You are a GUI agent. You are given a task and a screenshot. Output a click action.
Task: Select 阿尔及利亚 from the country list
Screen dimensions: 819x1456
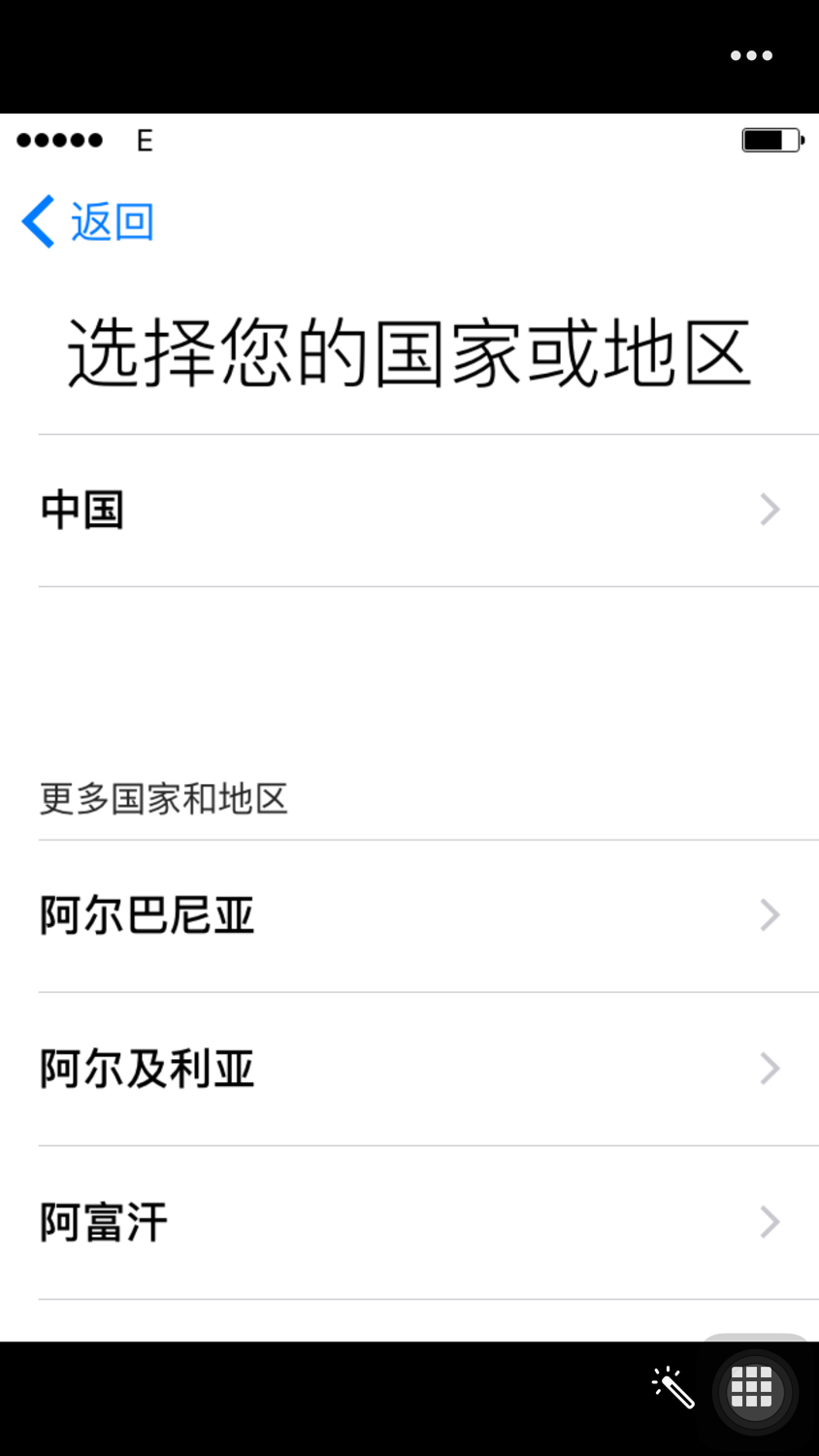(x=409, y=1069)
